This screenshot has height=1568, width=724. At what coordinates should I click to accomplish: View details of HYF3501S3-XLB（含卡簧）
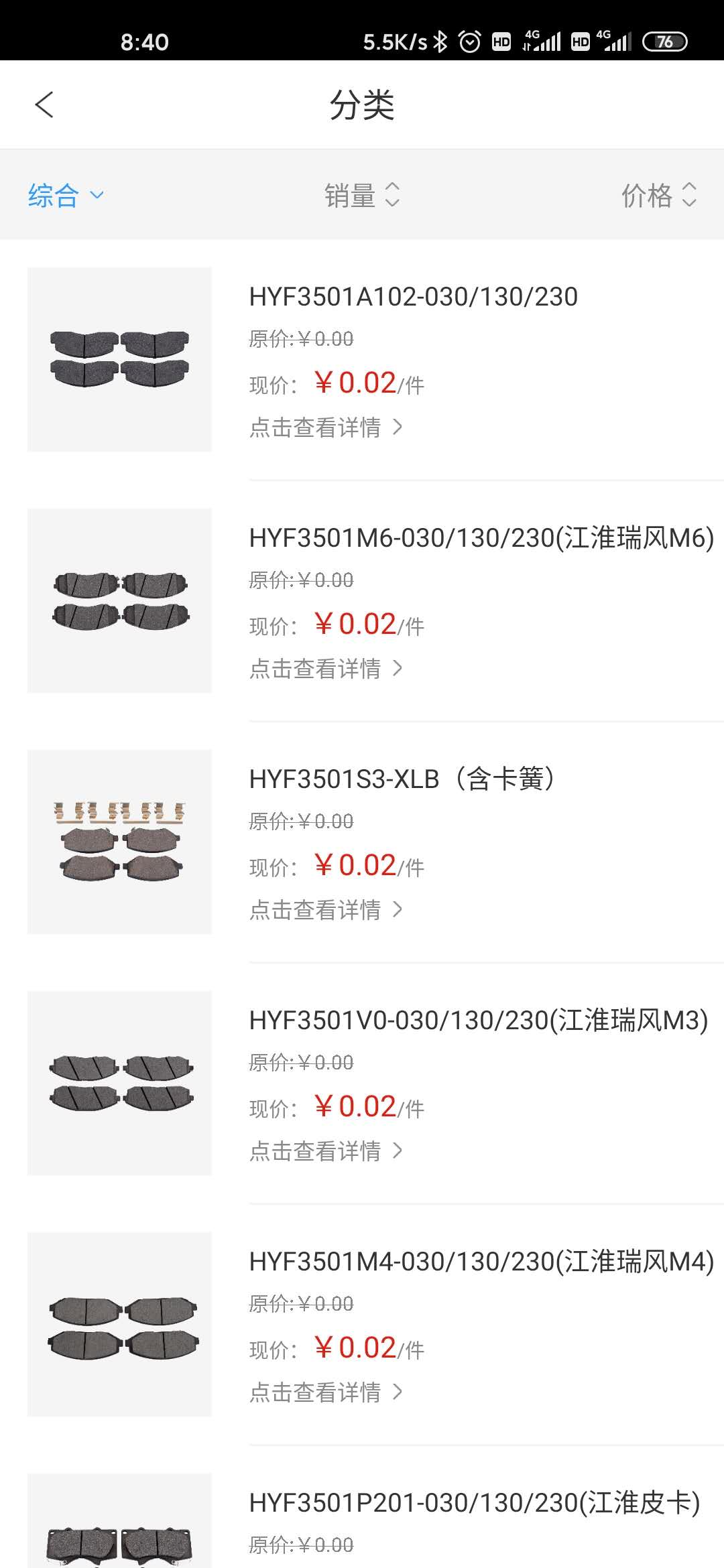326,910
